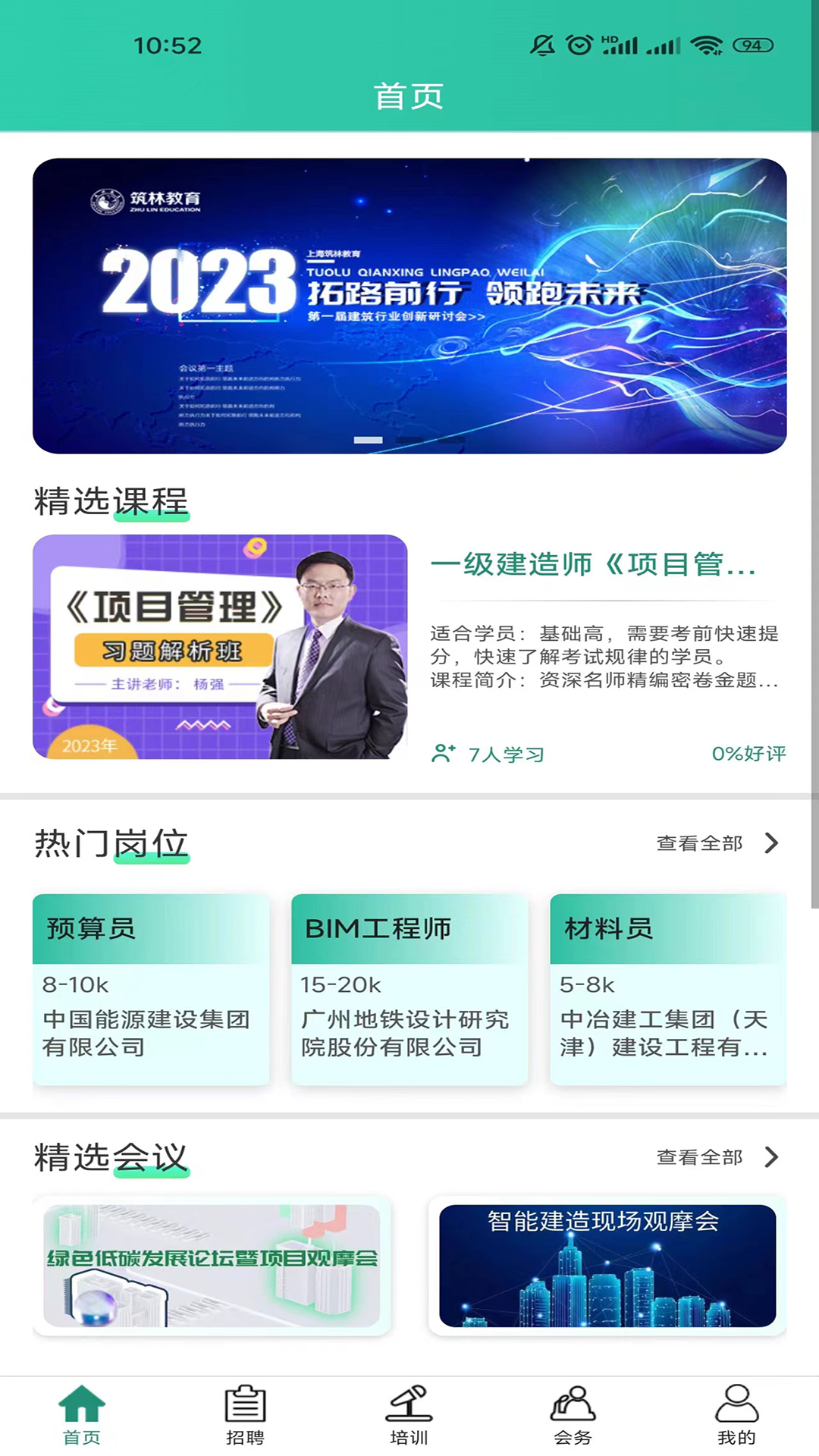Open 智能建造现场观摩会 meeting

point(607,1265)
